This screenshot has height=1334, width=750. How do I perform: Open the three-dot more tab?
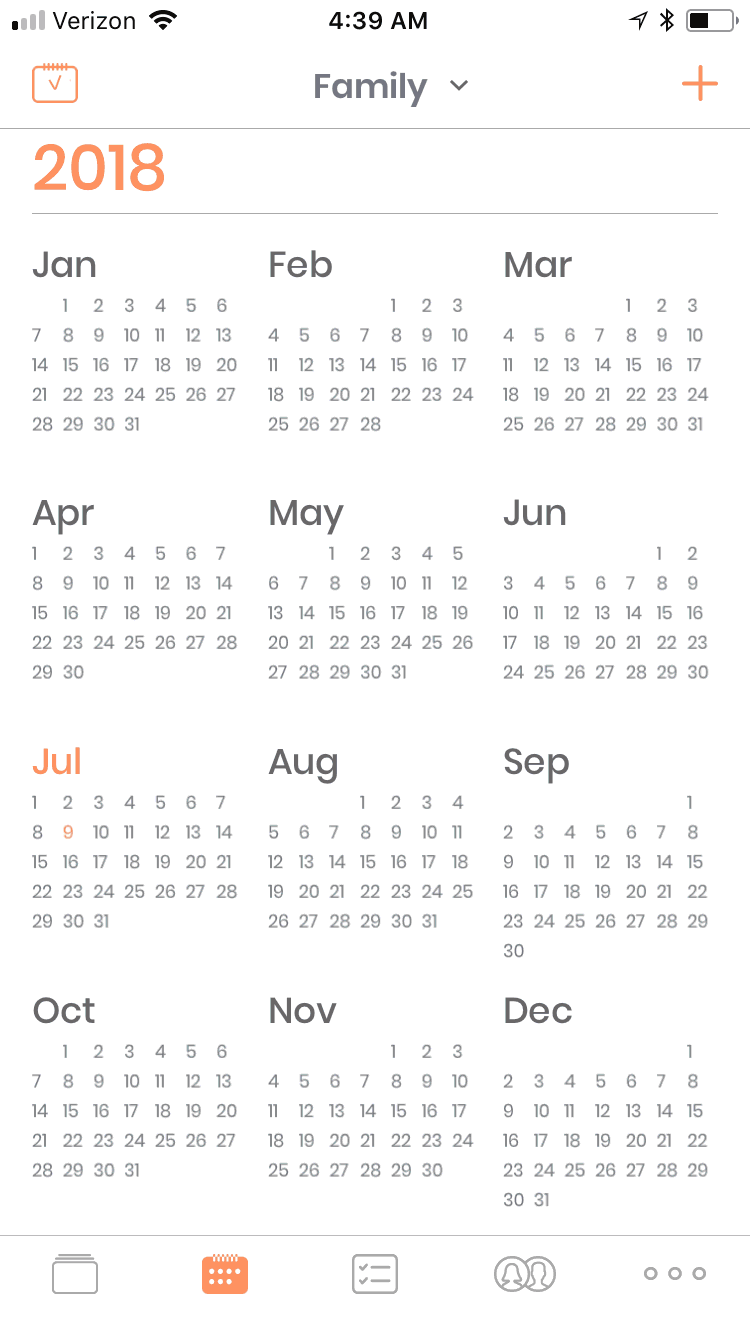click(675, 1274)
